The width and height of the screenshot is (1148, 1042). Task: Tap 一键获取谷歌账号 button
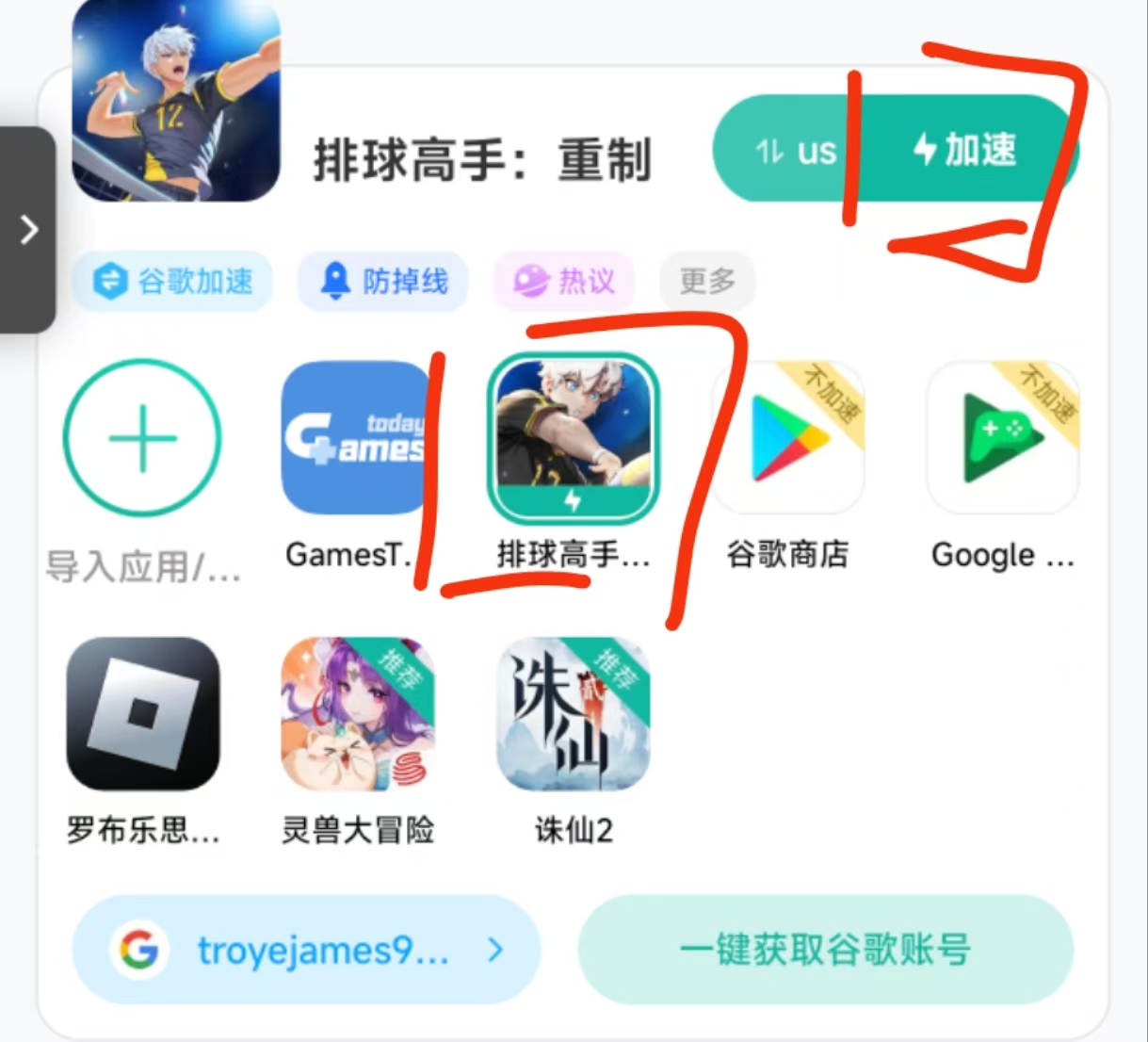pyautogui.click(x=826, y=950)
